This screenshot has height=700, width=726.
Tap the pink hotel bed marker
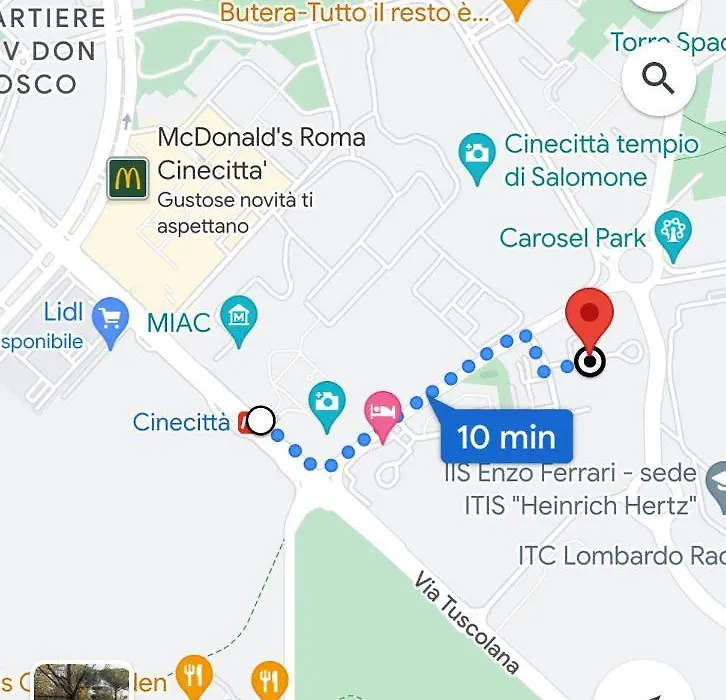382,412
